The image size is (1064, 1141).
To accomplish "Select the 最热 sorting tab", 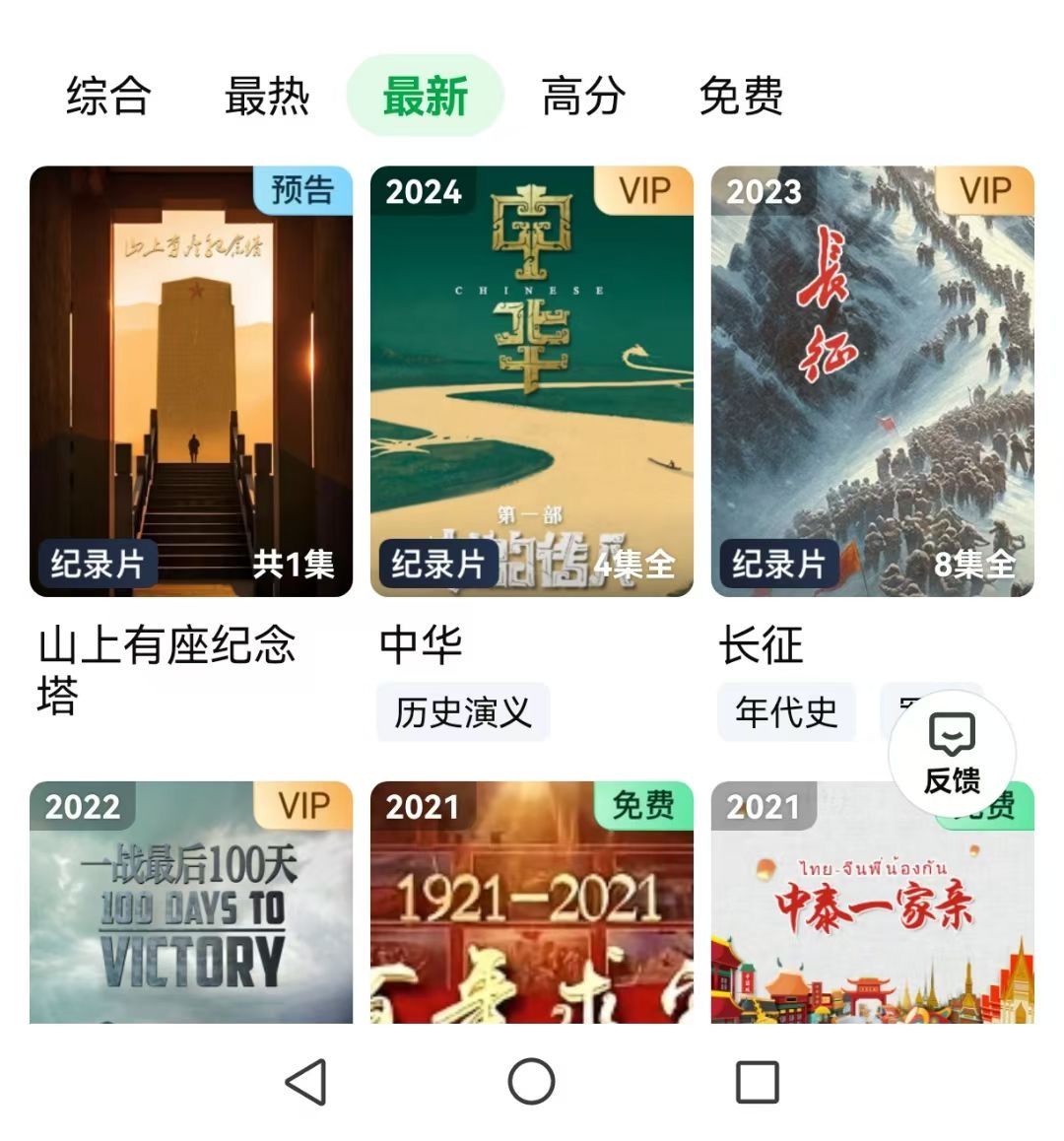I will 267,97.
